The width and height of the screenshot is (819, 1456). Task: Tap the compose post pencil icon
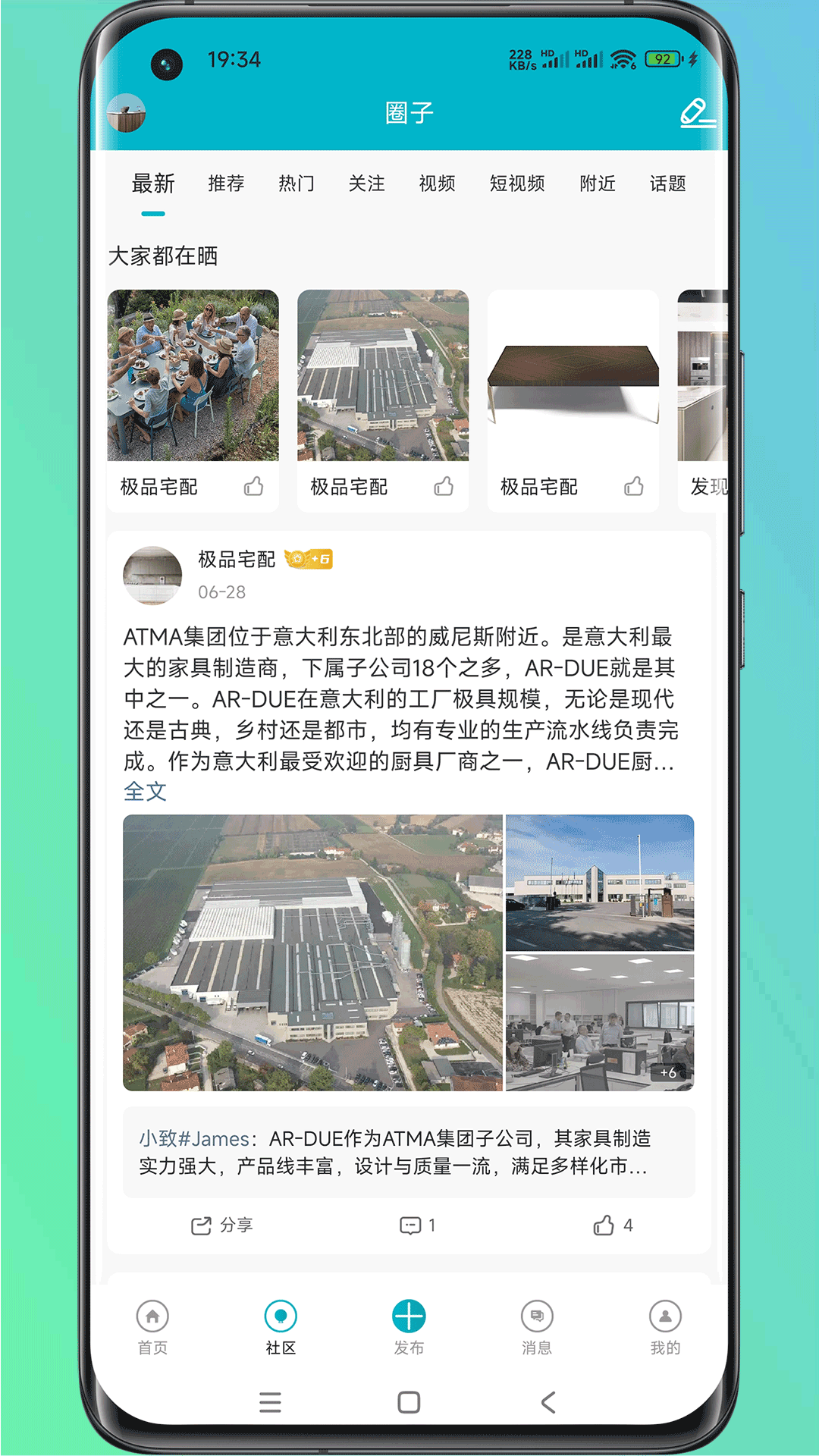[698, 113]
